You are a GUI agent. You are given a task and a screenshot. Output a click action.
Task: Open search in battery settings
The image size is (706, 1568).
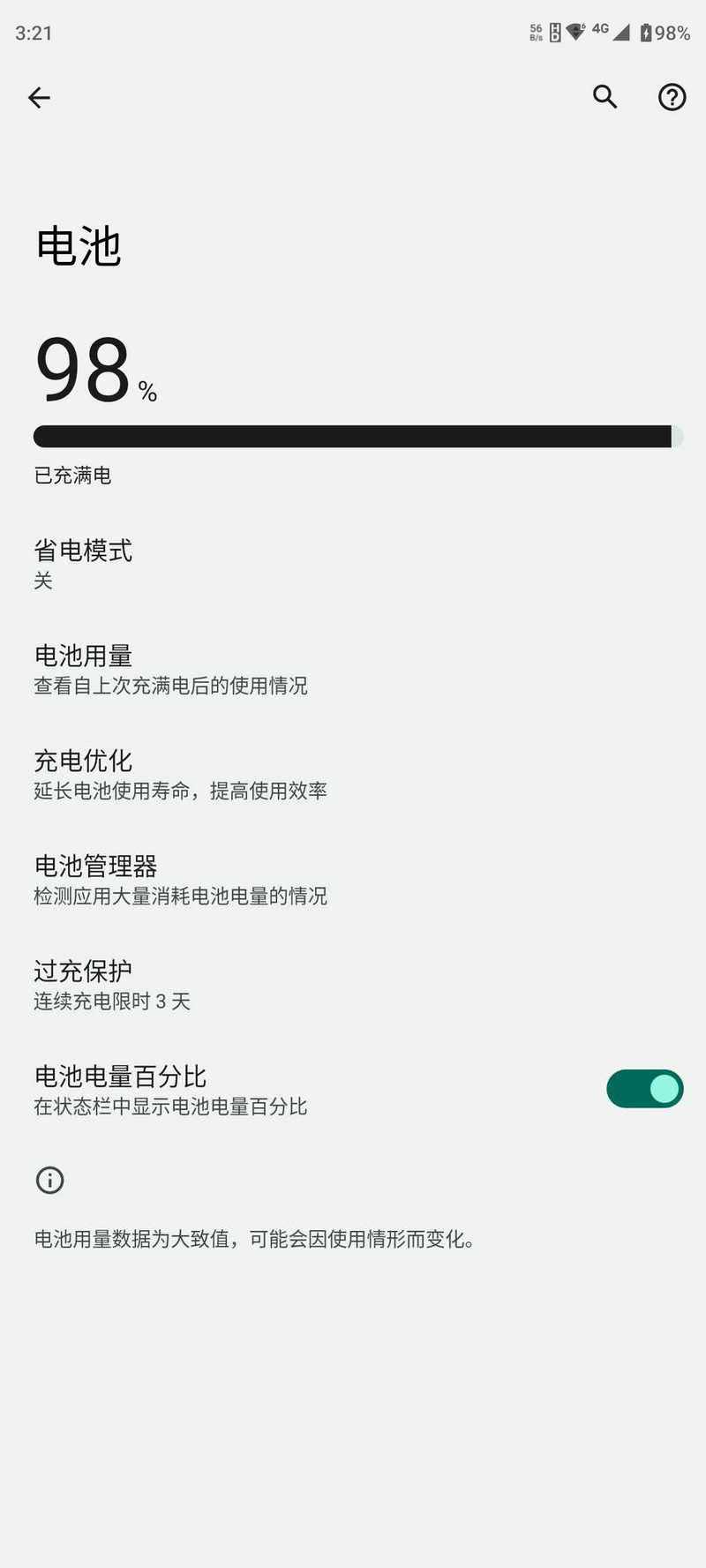coord(605,96)
